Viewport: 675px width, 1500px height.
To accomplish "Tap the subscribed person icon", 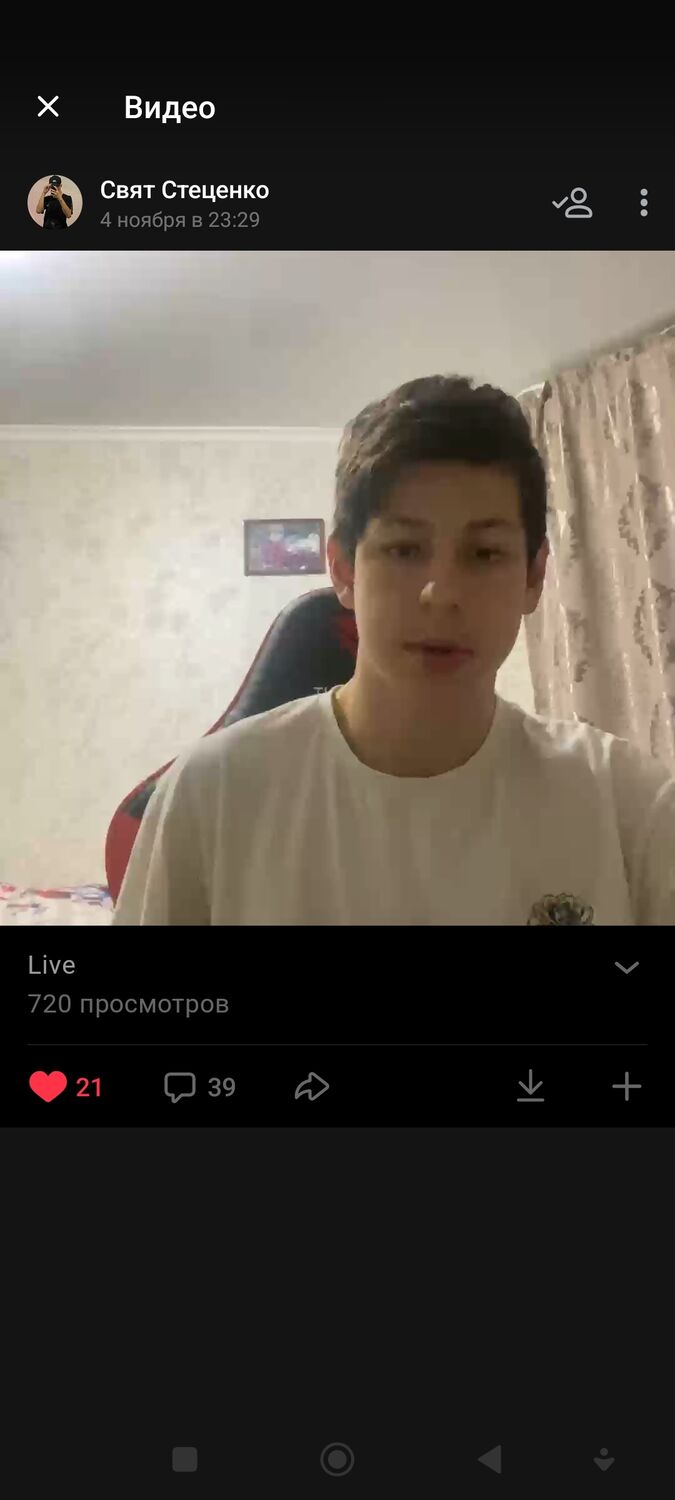I will point(573,203).
